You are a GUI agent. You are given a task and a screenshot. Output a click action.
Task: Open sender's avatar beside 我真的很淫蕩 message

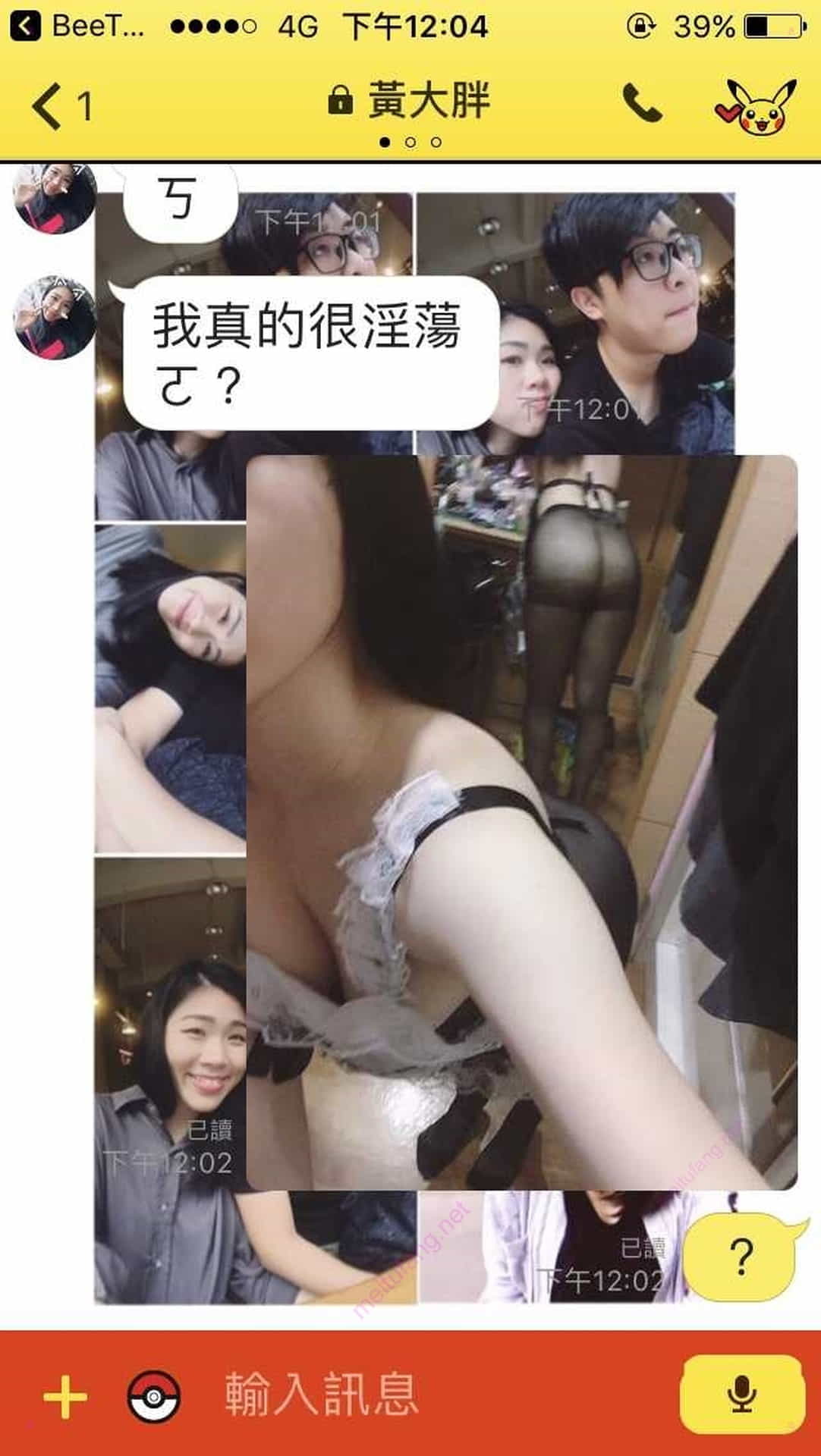pos(55,318)
